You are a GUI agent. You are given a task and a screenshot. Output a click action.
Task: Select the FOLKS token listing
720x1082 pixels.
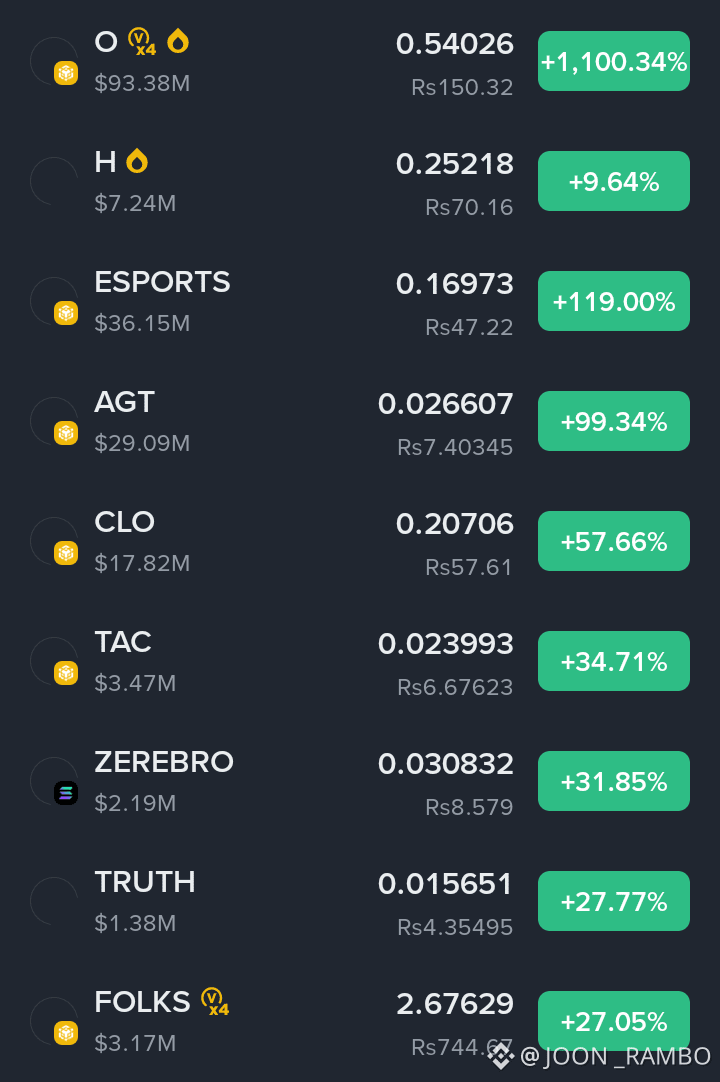coord(360,1021)
